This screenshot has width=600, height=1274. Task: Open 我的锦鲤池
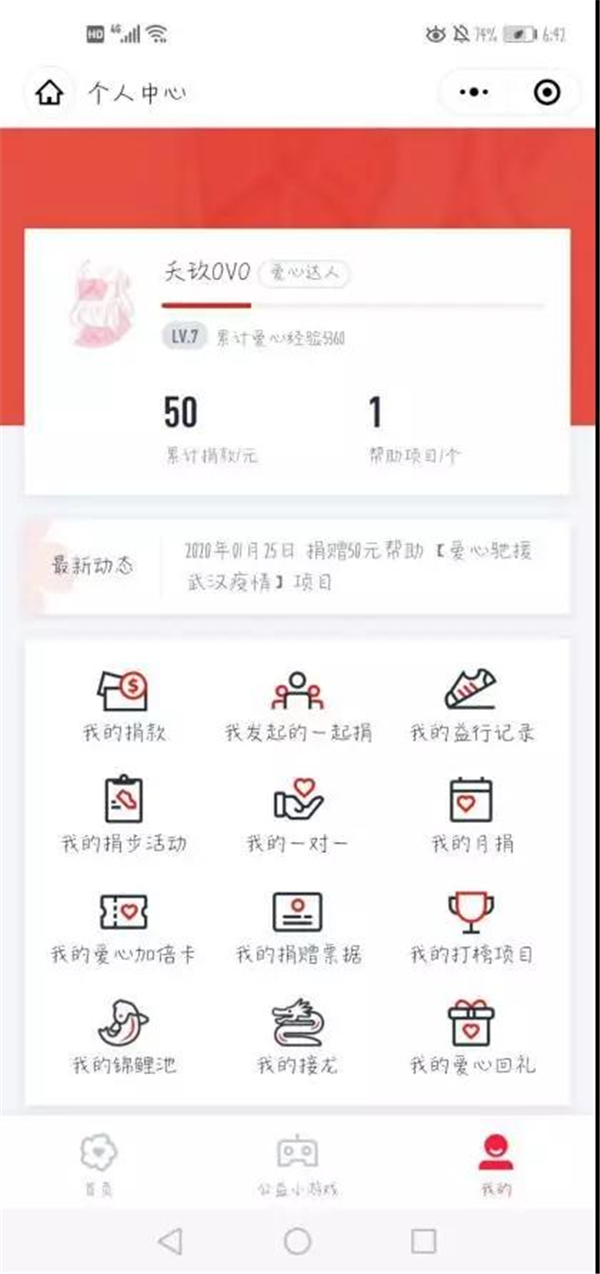[x=124, y=1036]
